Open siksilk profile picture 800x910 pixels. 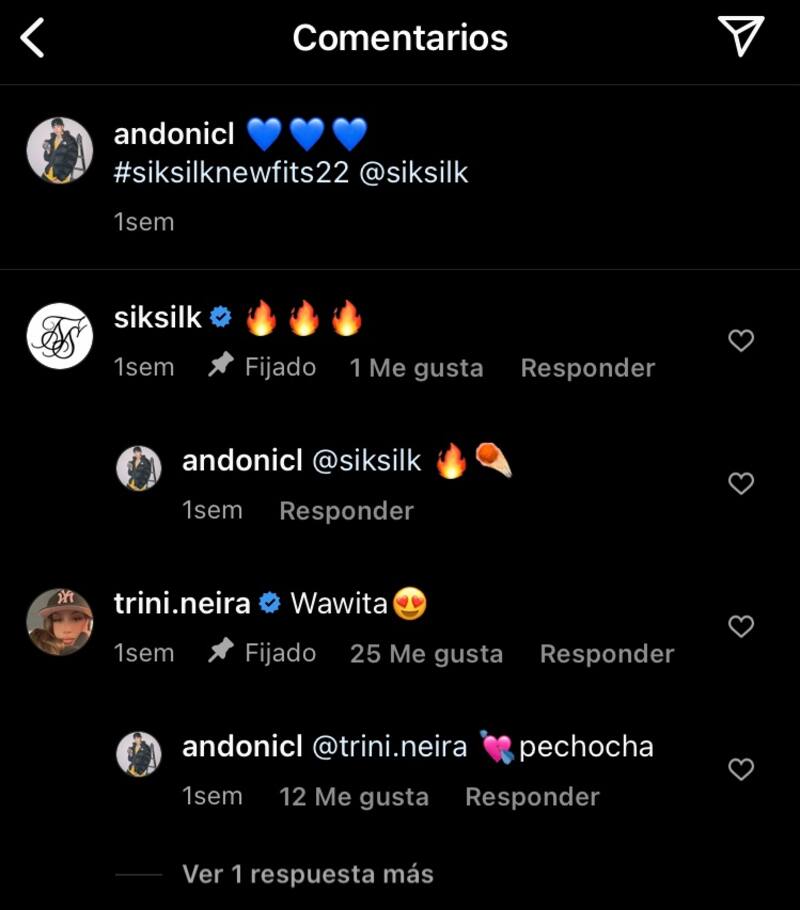coord(59,337)
